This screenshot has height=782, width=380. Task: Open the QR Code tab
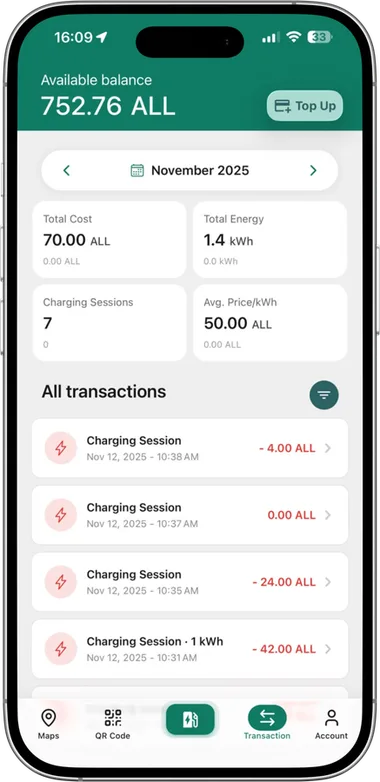pos(113,724)
